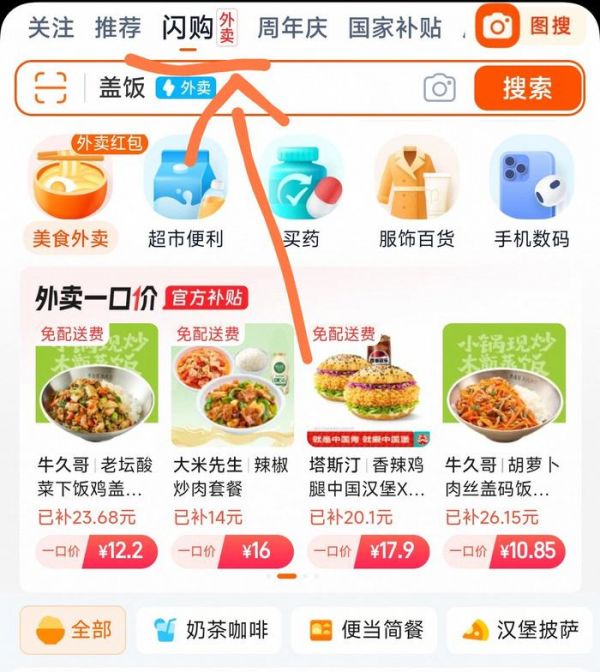Select the 便当简餐 filter chip
The height and width of the screenshot is (672, 600).
point(367,630)
